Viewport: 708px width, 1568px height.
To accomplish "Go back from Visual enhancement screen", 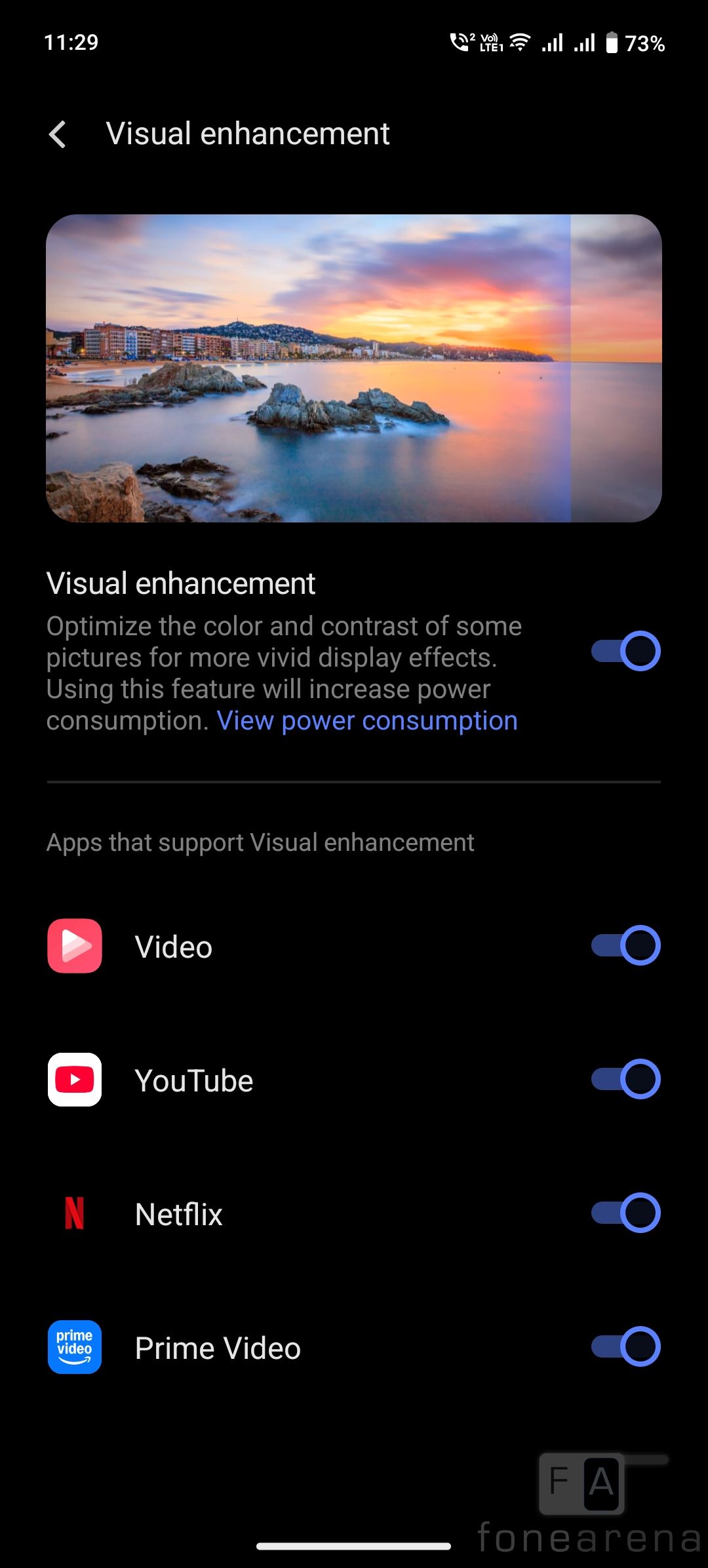I will [58, 134].
